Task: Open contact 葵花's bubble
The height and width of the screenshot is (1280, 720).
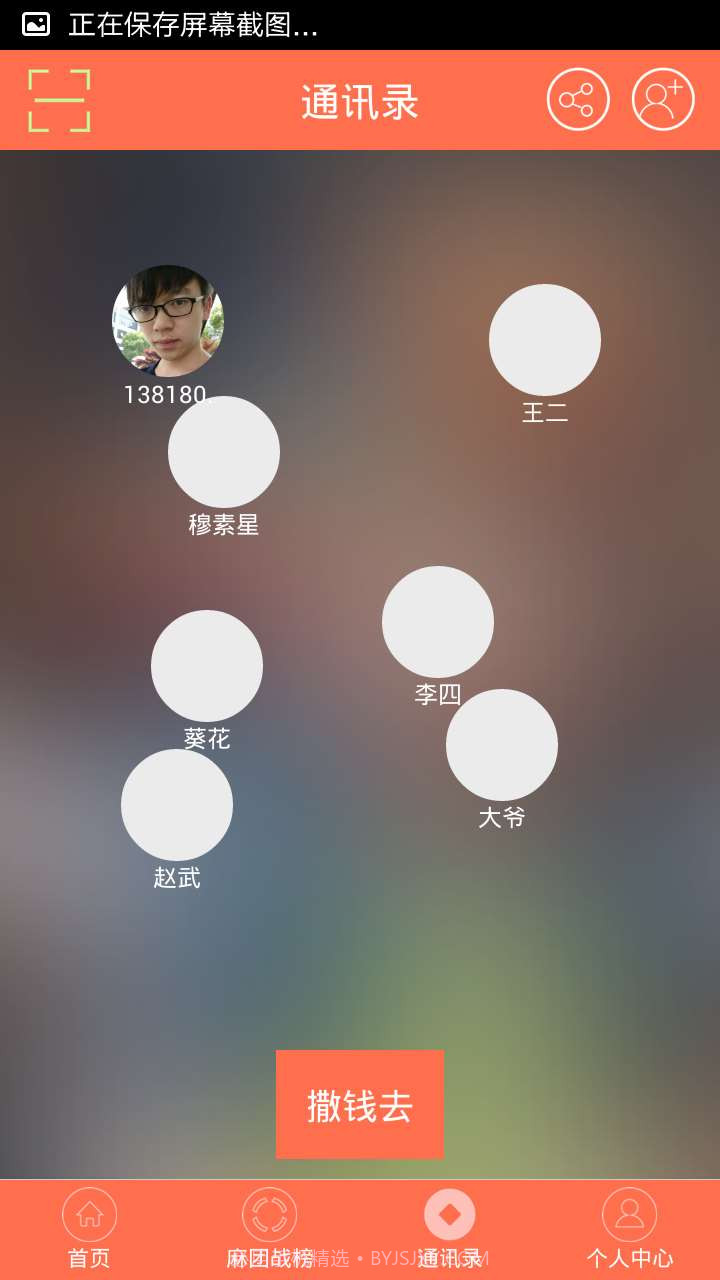Action: (206, 665)
